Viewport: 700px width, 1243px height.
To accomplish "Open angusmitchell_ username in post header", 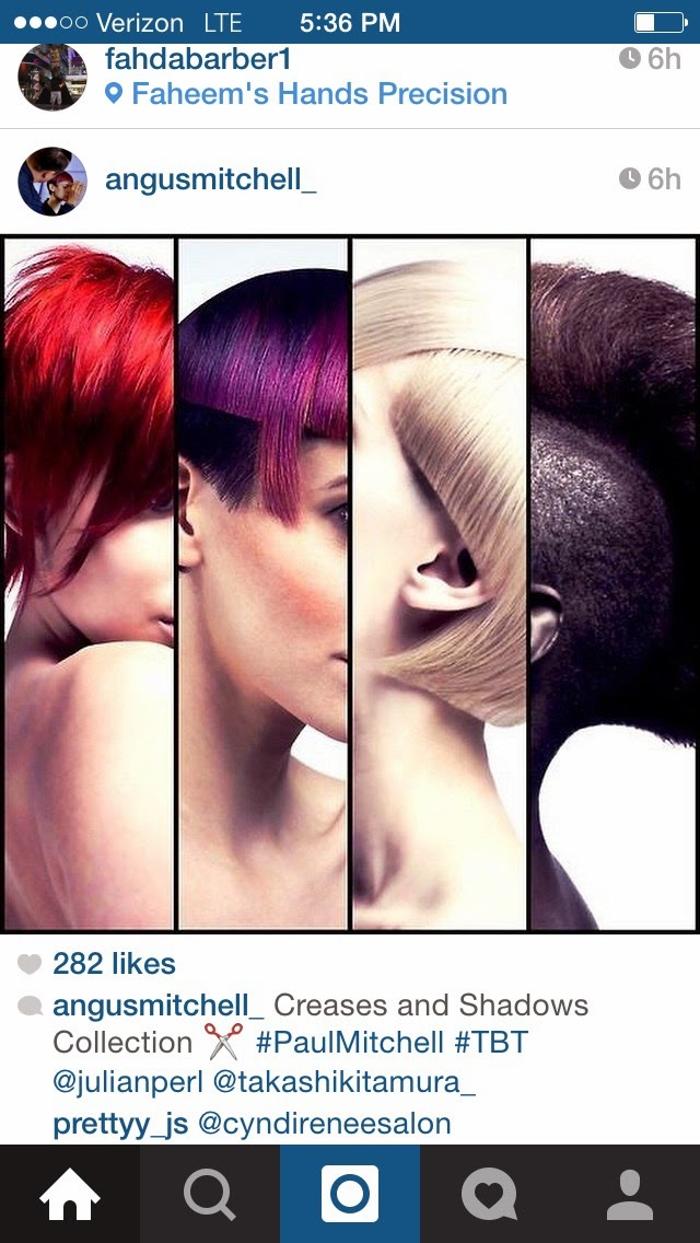I will click(x=210, y=180).
